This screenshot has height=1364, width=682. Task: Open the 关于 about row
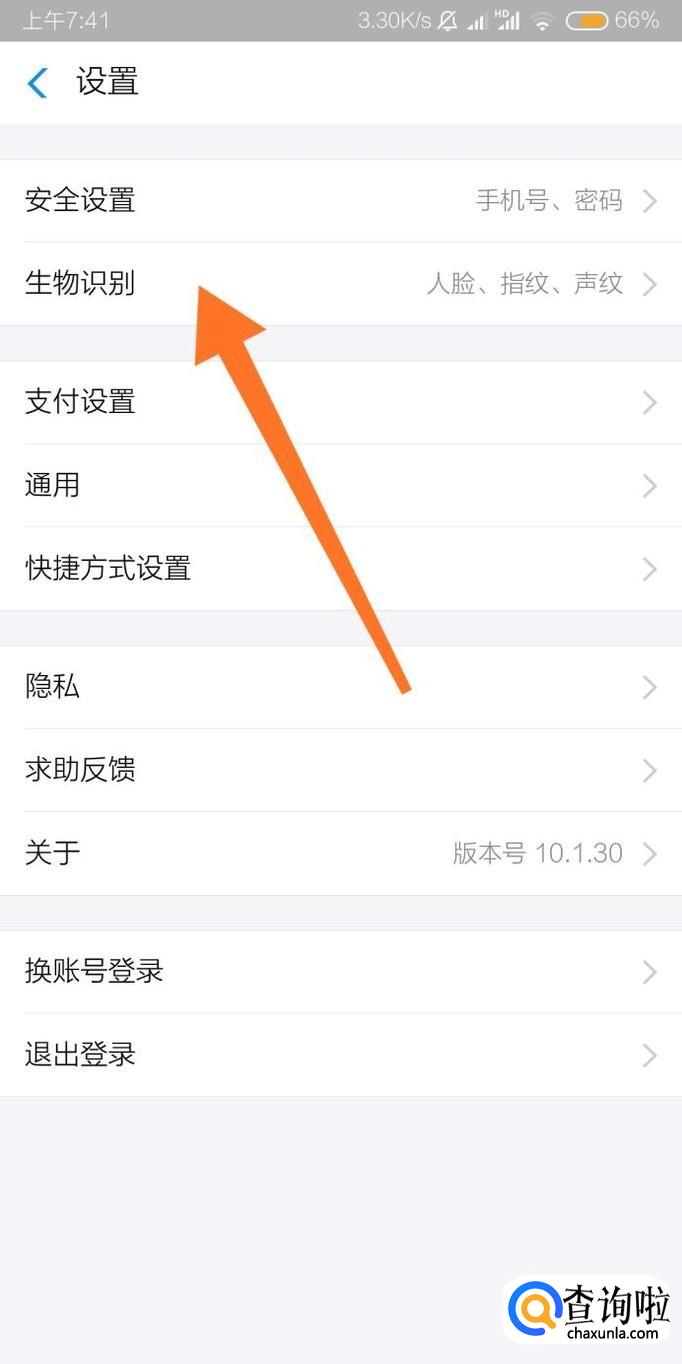341,853
